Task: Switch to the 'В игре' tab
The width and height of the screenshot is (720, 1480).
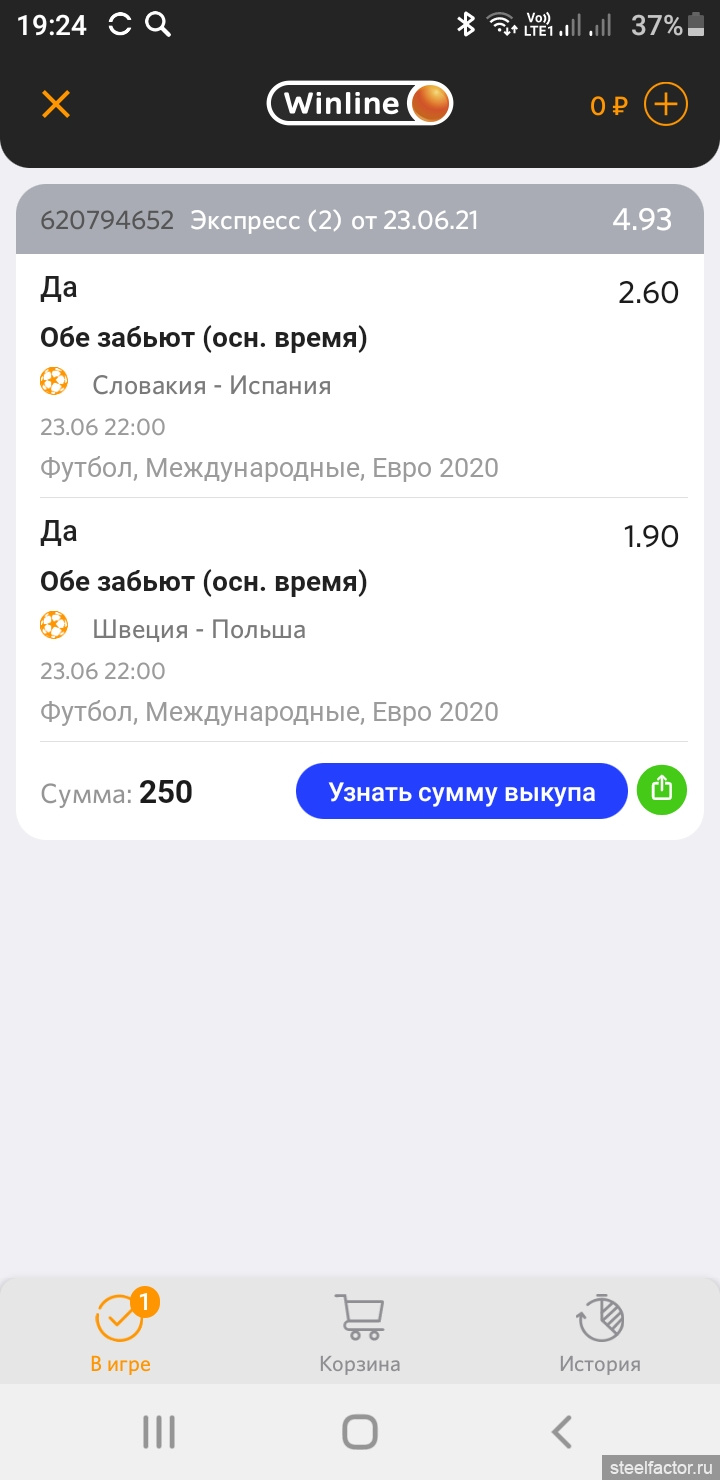Action: click(121, 1332)
